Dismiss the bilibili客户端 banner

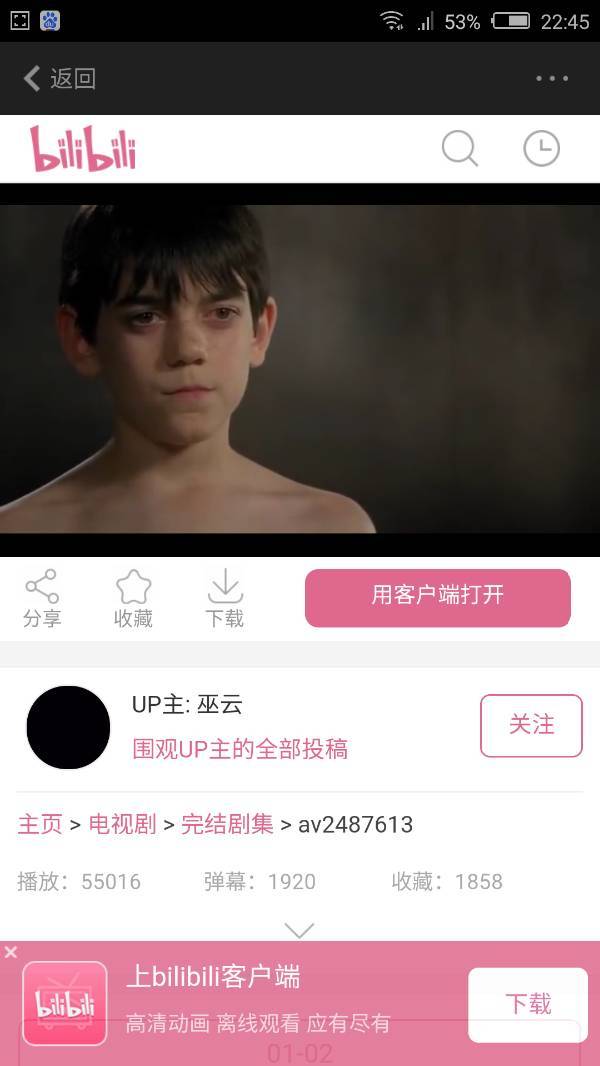click(x=10, y=952)
